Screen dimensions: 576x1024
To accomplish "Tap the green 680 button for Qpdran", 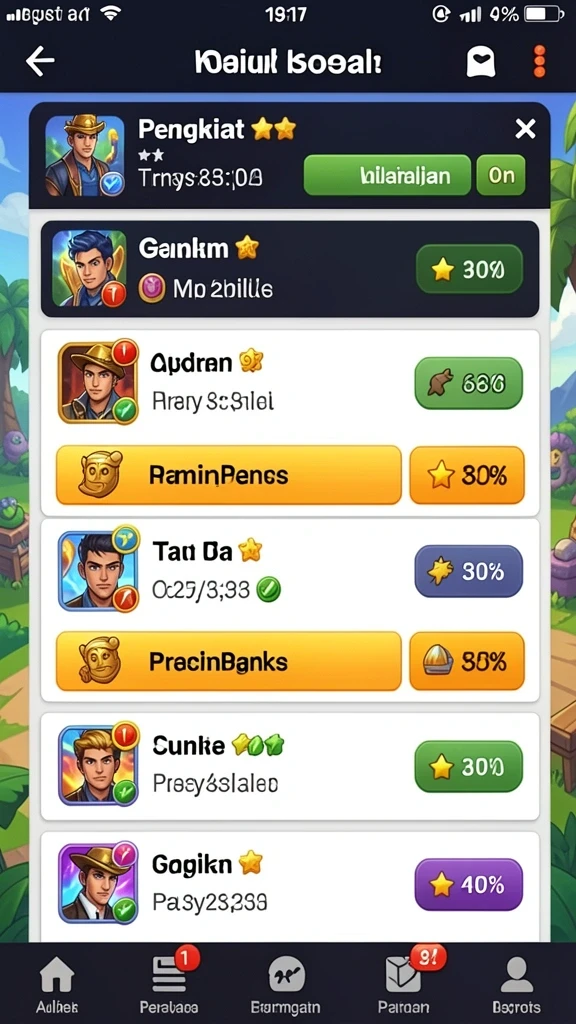I will coord(469,383).
